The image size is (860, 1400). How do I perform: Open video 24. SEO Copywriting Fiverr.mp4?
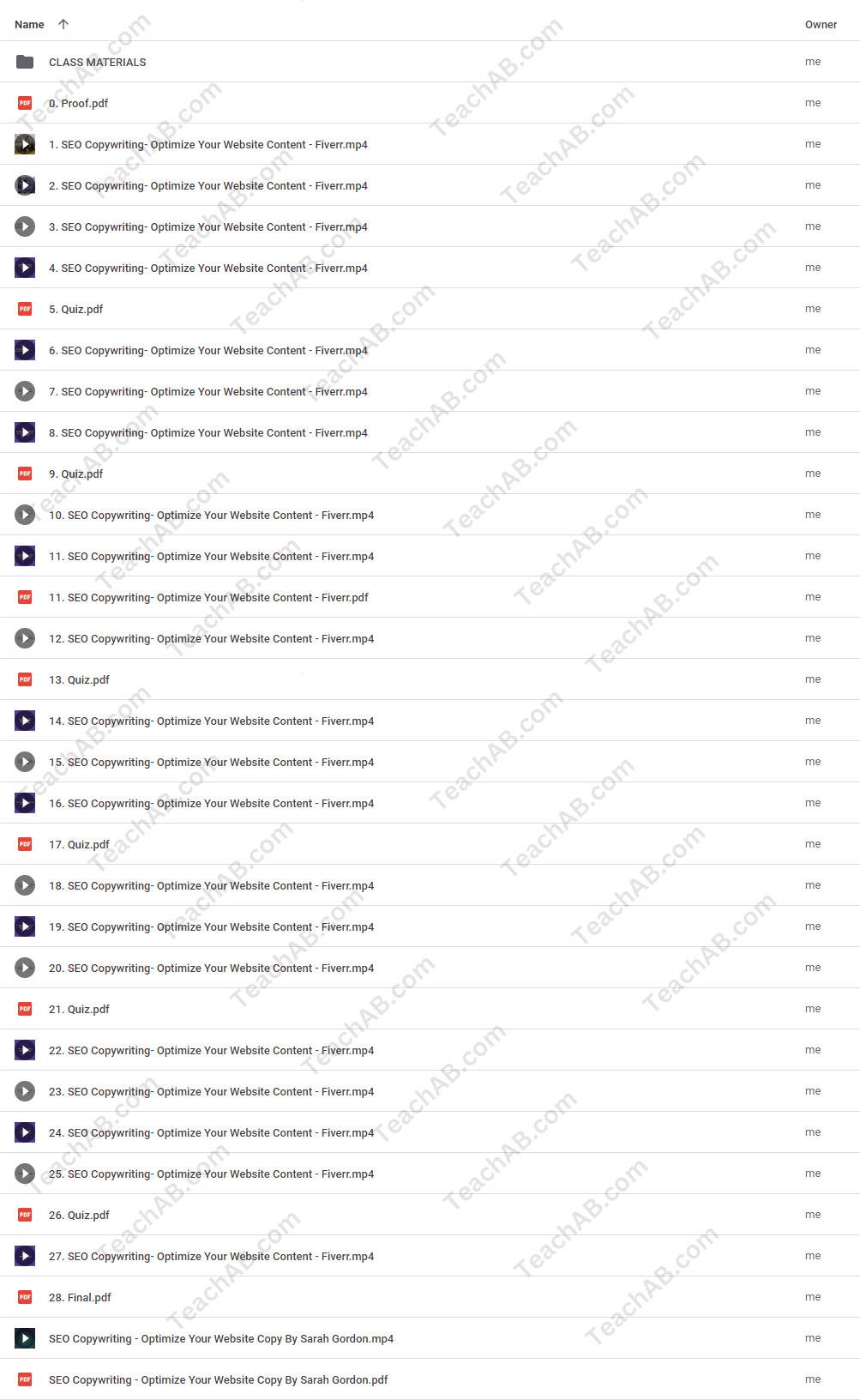(x=211, y=1133)
